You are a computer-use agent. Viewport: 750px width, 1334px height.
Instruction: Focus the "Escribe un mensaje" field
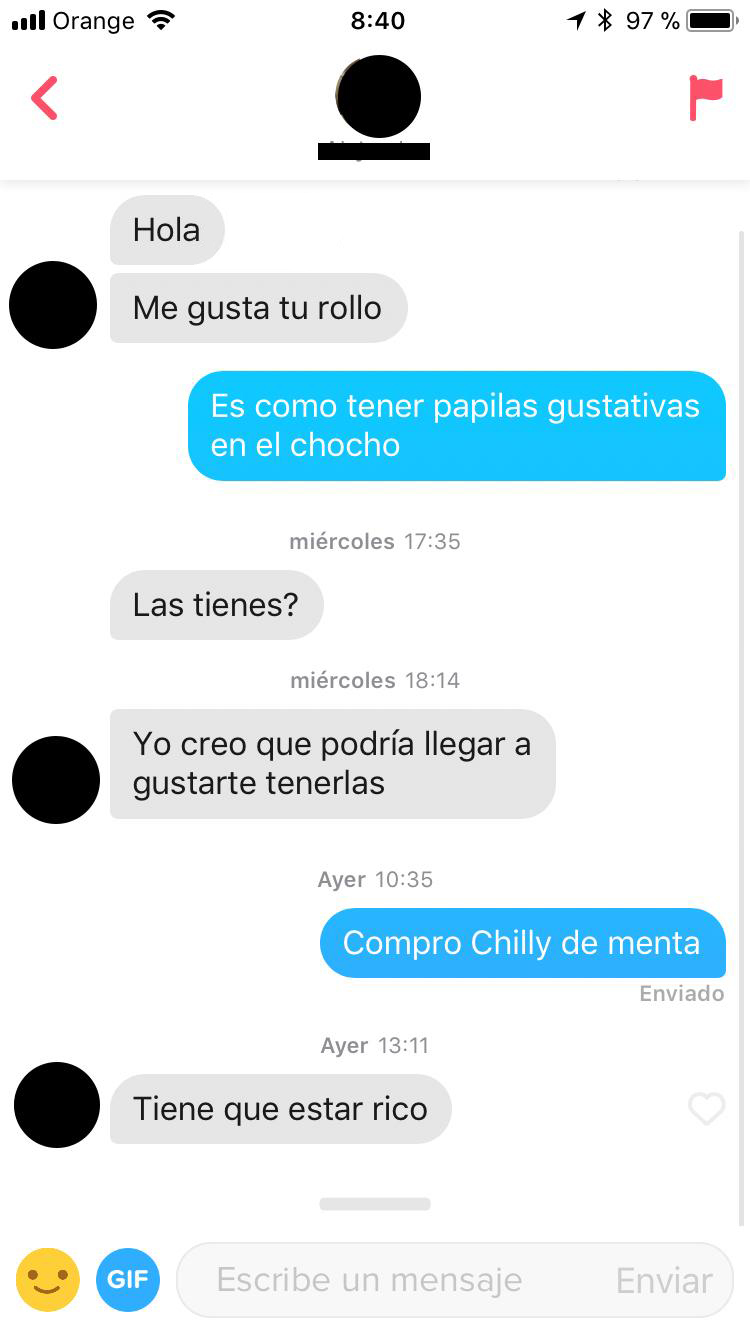click(x=390, y=1280)
